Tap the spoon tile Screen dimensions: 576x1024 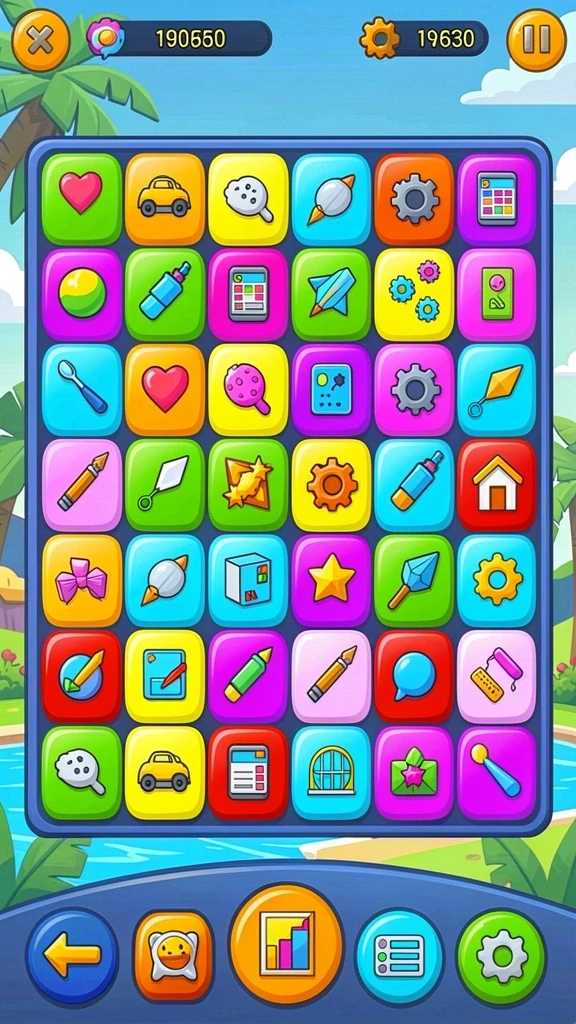pyautogui.click(x=82, y=389)
